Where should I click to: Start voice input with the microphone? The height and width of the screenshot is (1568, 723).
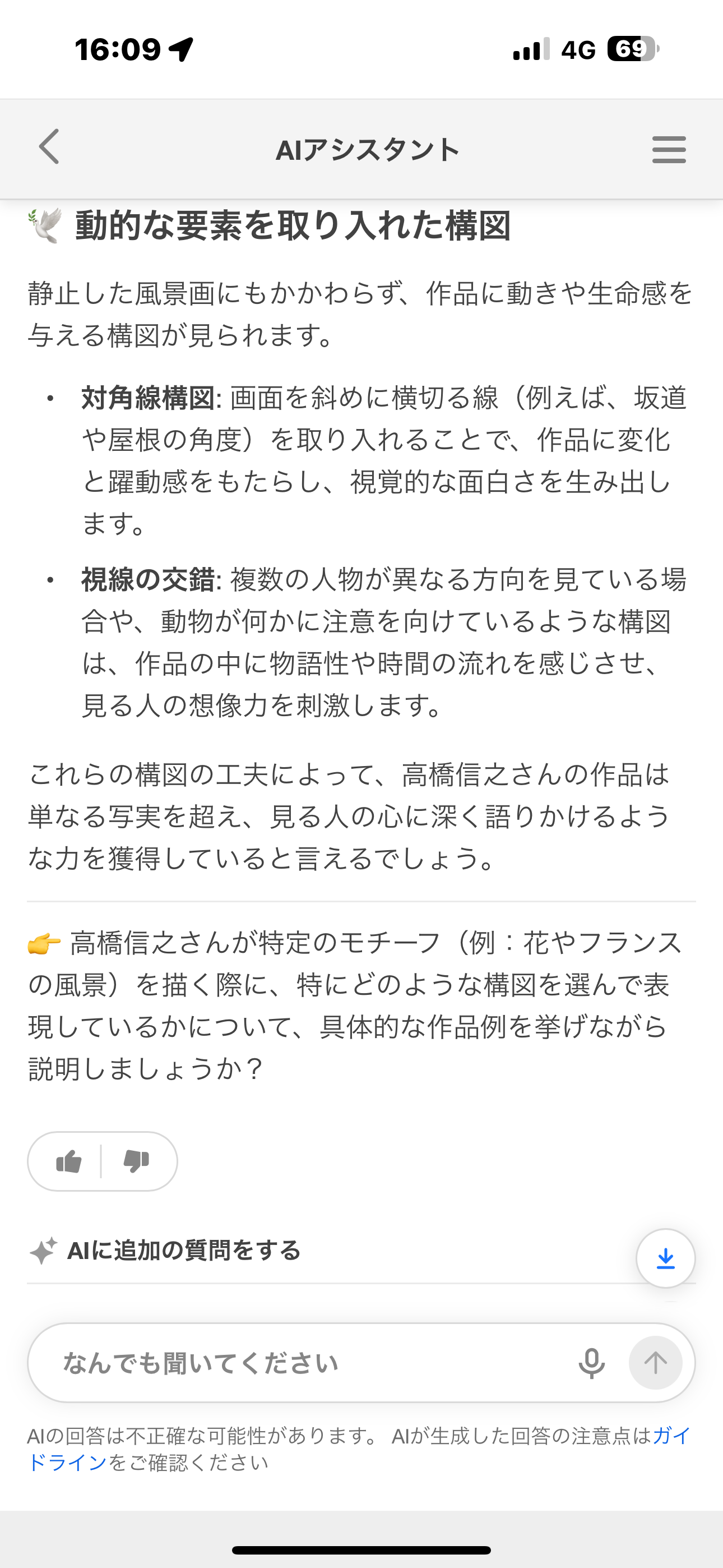[591, 1363]
